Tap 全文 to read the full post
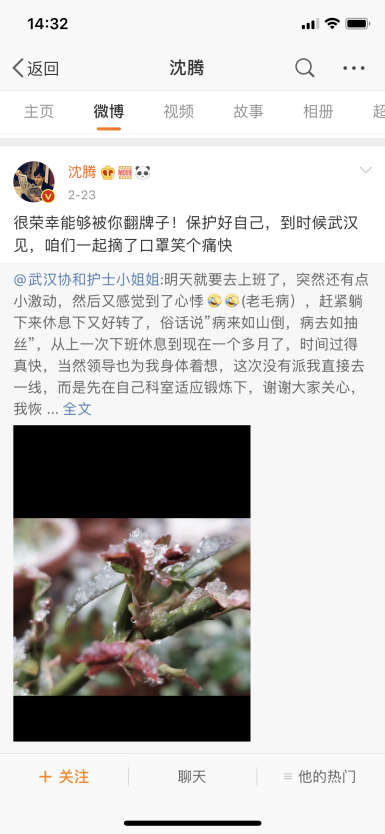 point(77,408)
